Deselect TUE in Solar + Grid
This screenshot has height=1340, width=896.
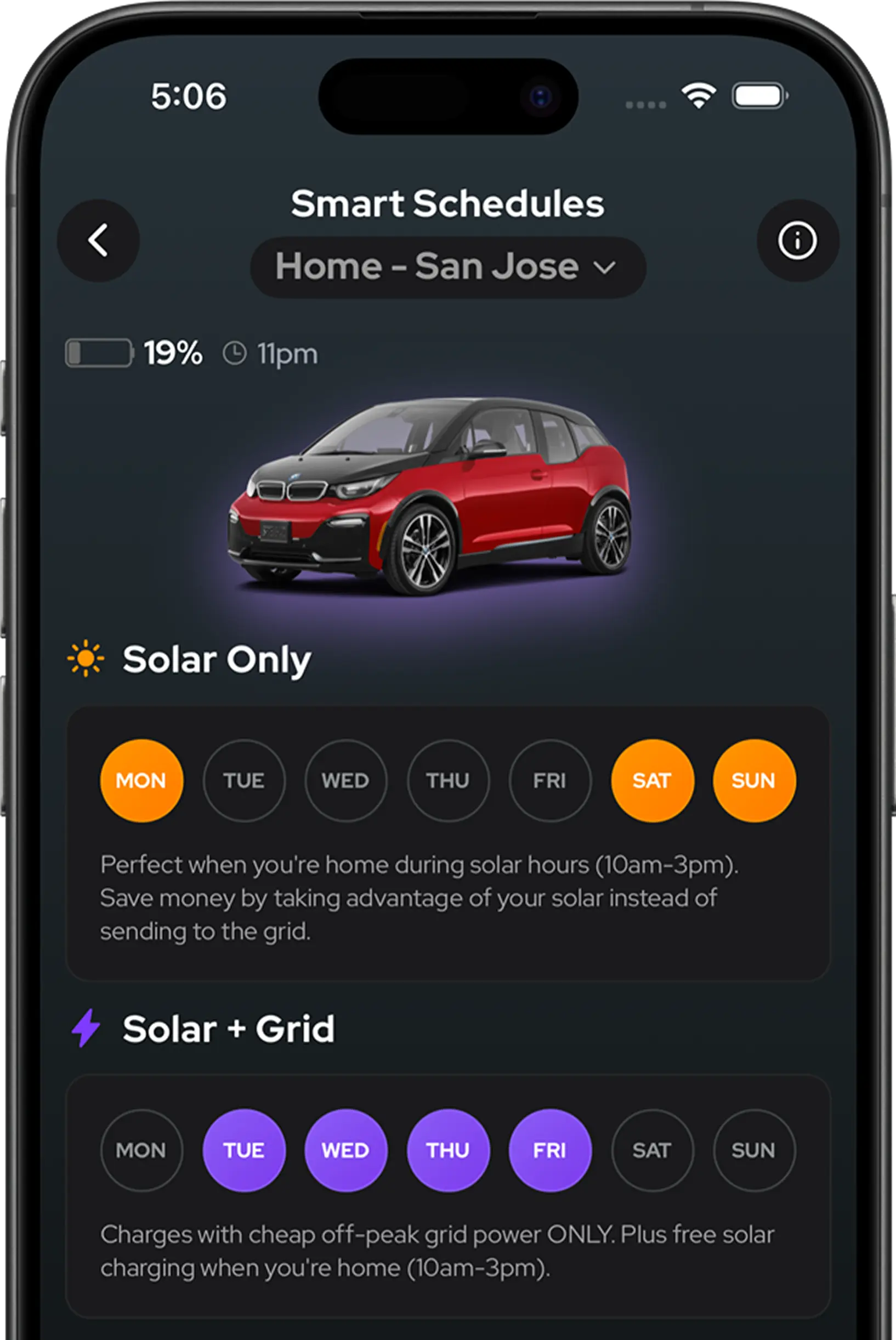click(244, 1150)
